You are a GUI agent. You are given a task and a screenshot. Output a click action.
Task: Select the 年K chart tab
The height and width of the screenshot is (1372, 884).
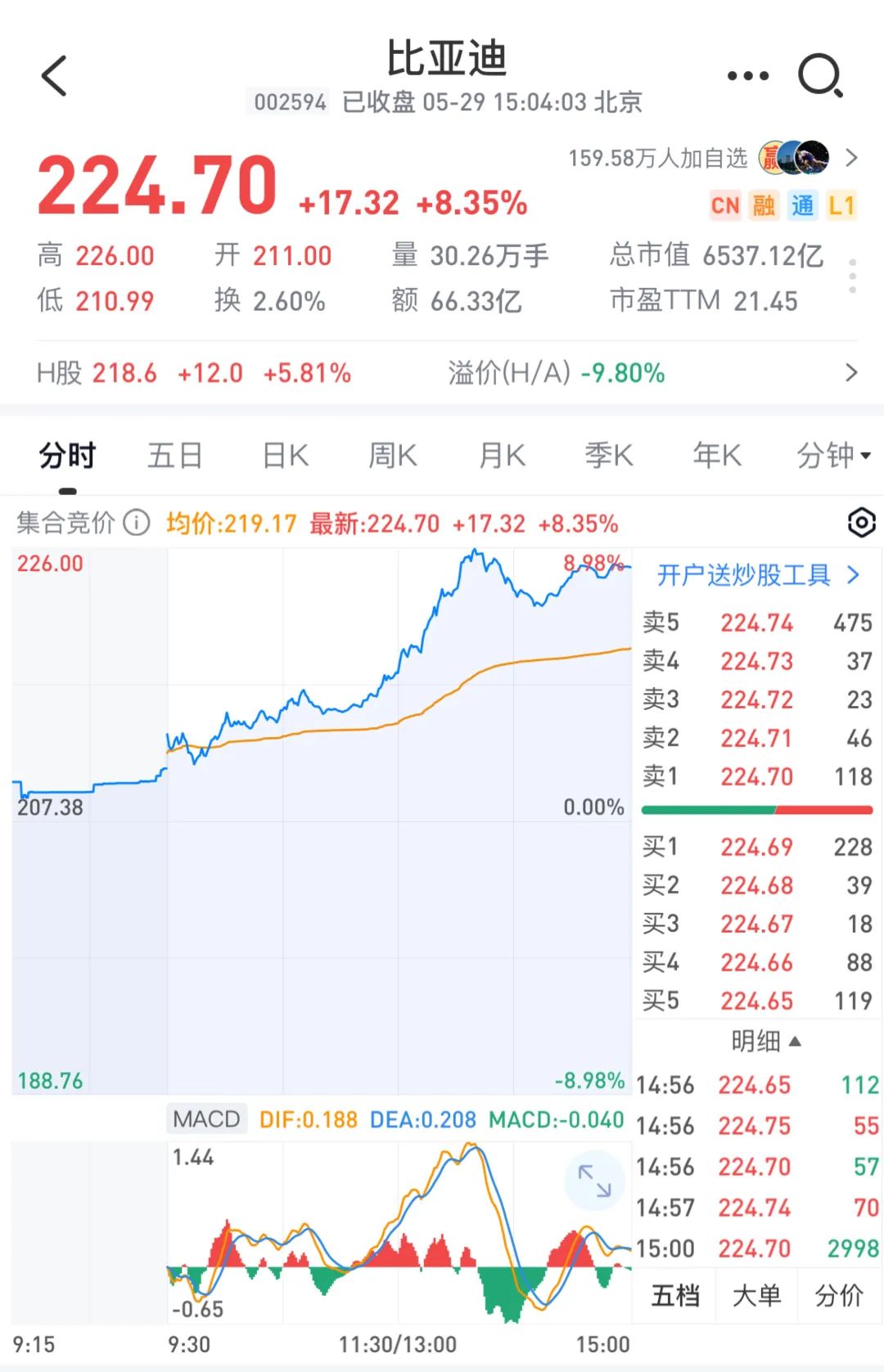[x=717, y=455]
